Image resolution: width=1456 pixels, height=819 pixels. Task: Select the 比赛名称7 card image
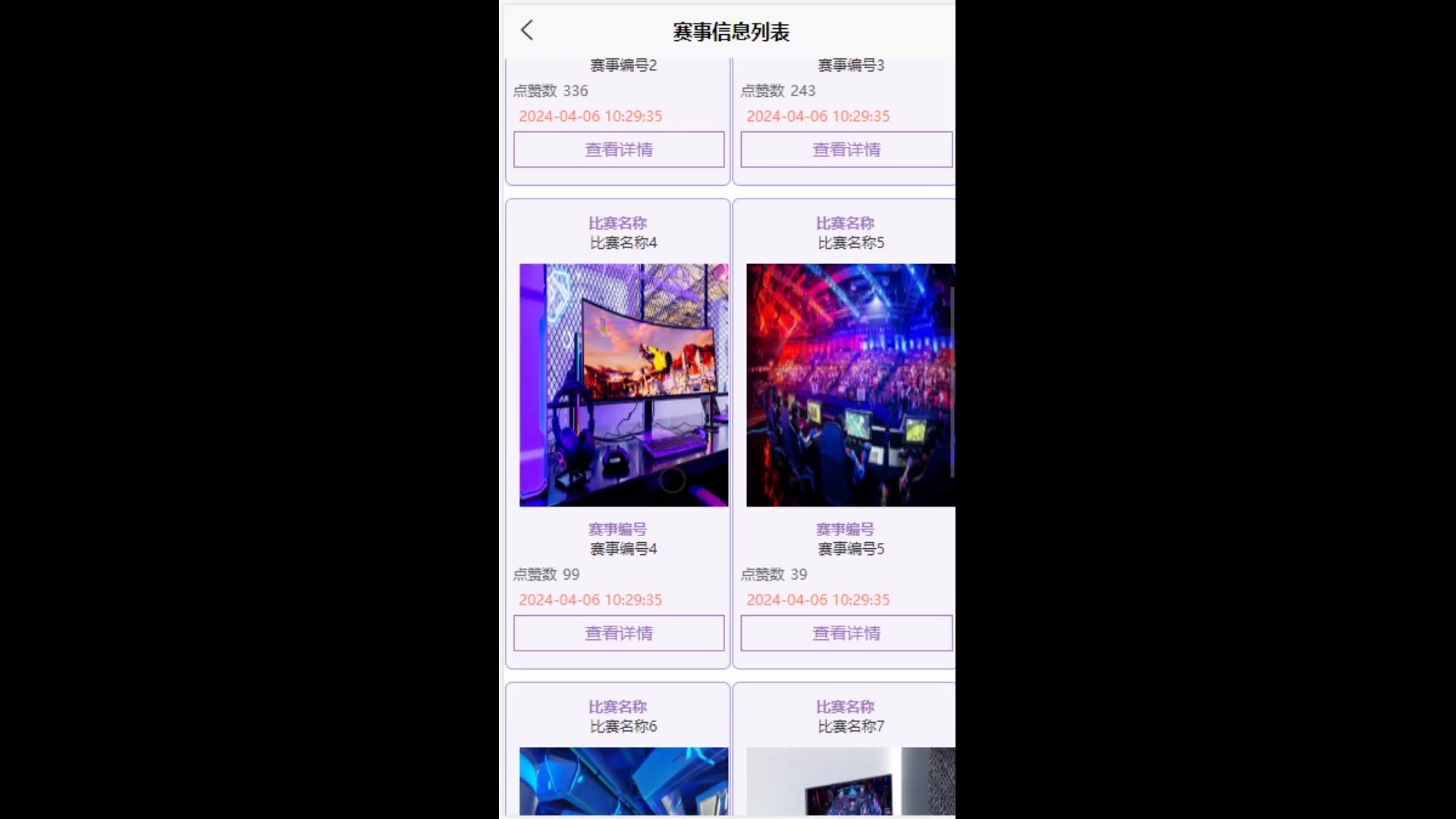850,781
